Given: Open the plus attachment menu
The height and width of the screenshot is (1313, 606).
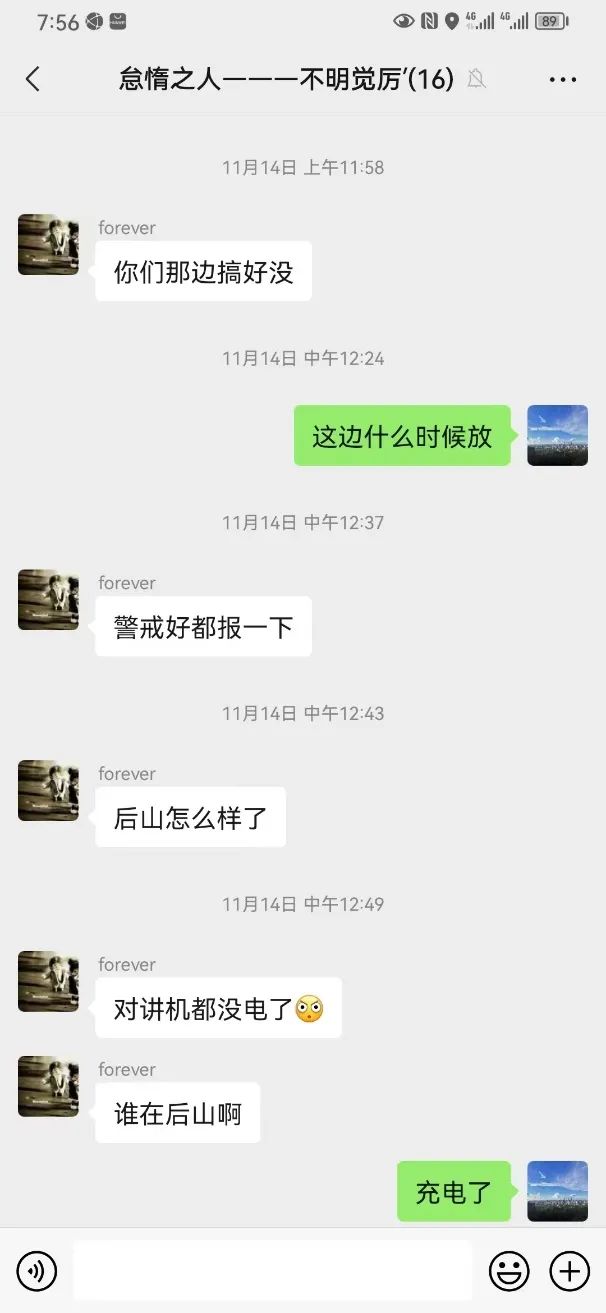Looking at the screenshot, I should click(570, 1271).
